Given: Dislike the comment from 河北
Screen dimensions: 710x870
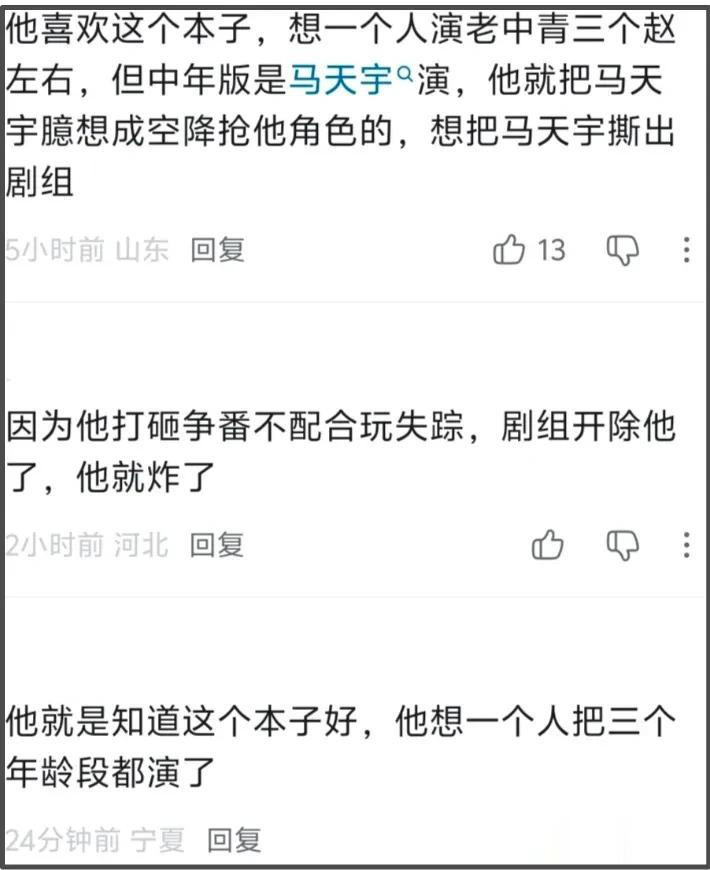Looking at the screenshot, I should click(622, 545).
